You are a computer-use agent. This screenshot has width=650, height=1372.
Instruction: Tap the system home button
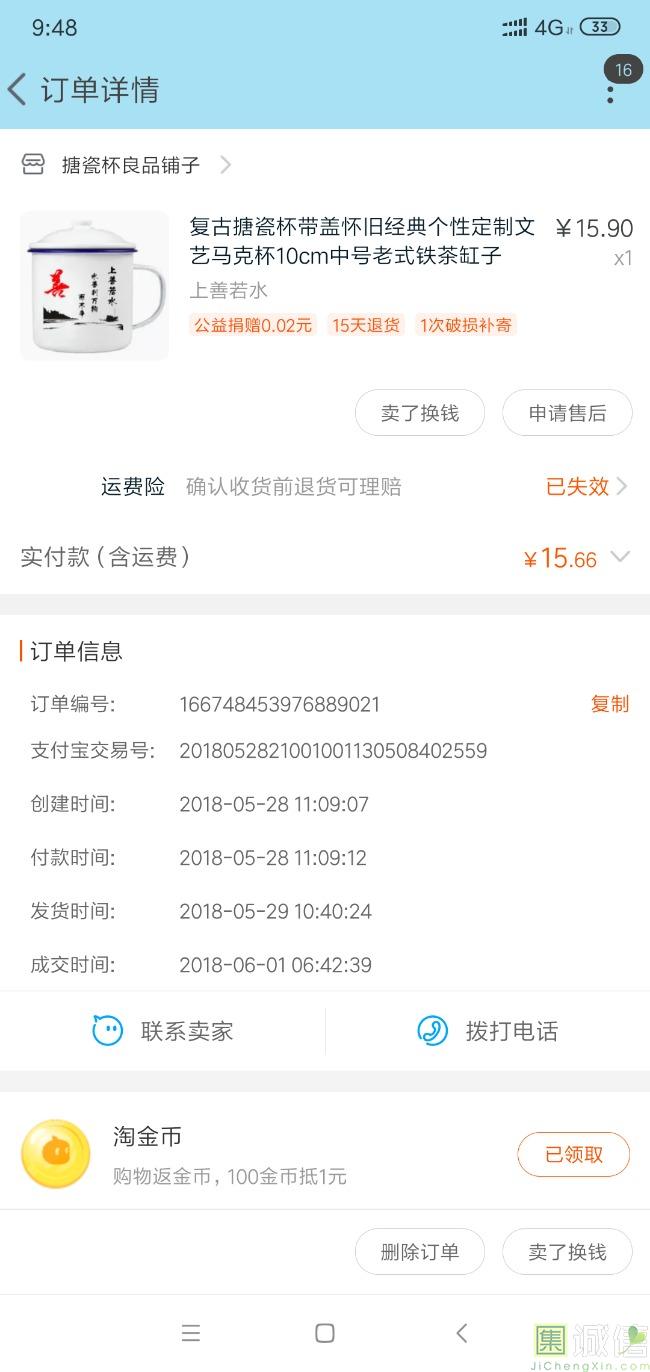click(325, 1333)
